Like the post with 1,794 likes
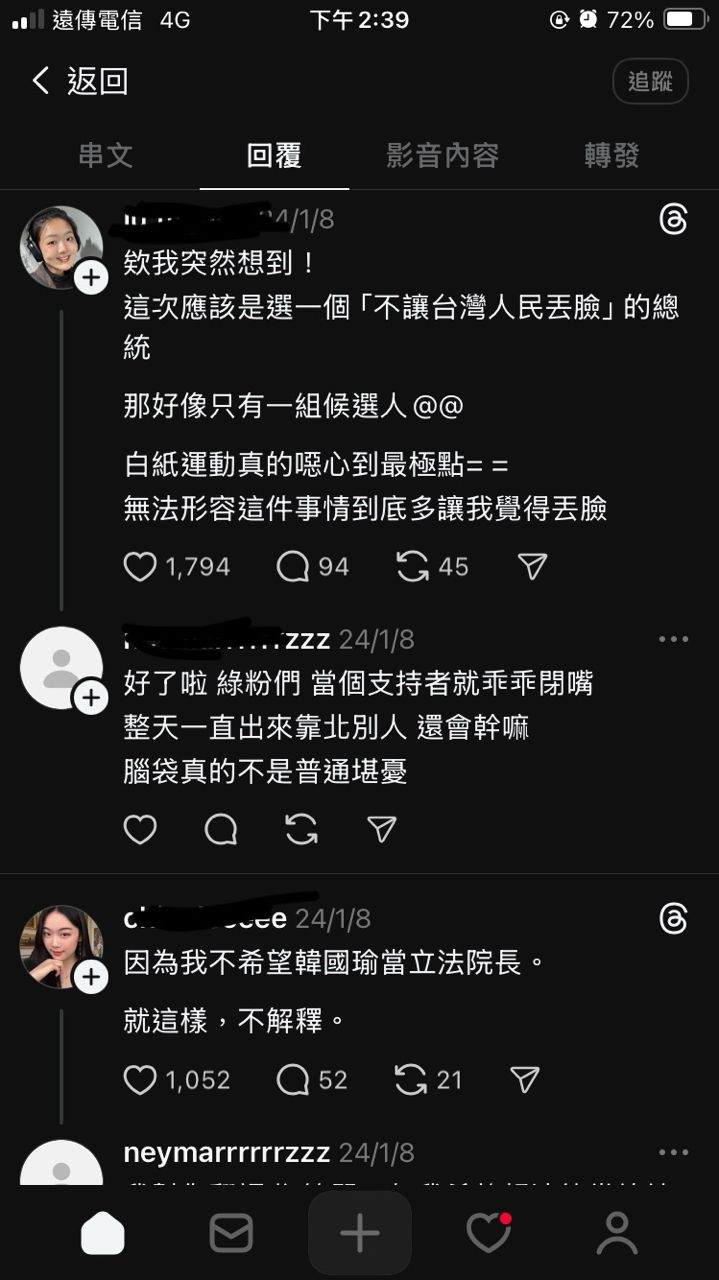This screenshot has height=1280, width=719. [140, 567]
